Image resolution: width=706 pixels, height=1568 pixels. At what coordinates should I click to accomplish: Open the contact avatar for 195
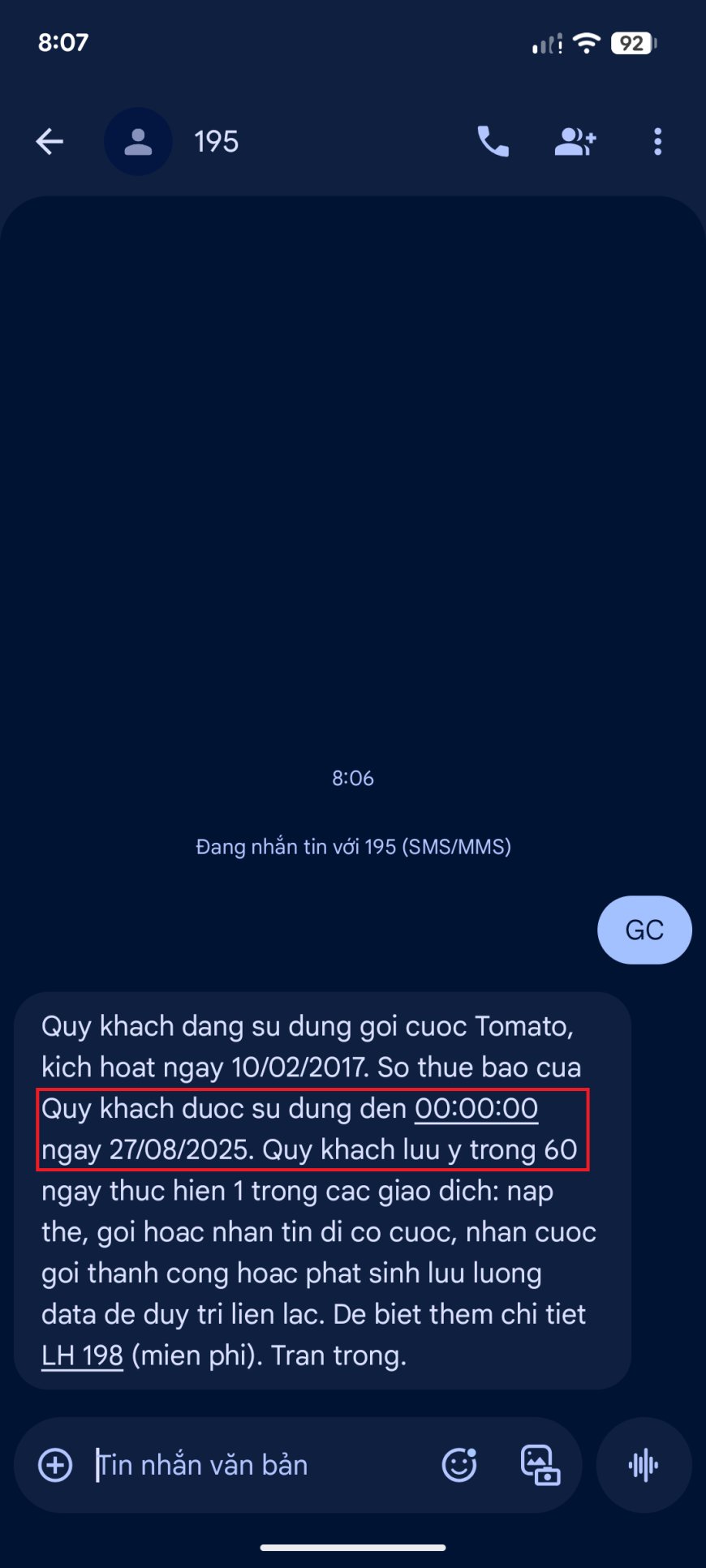[x=138, y=142]
